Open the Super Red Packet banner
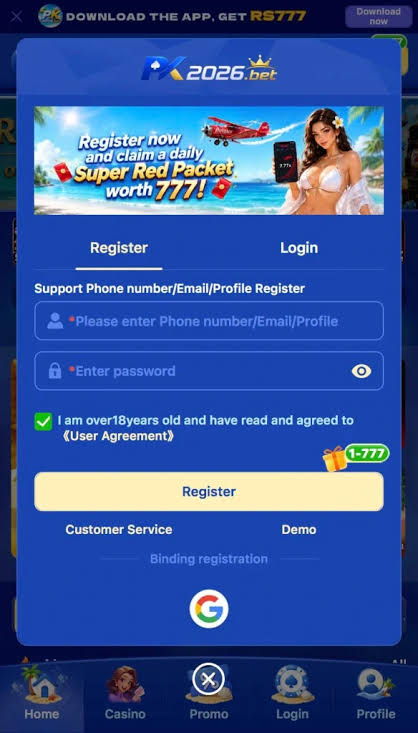Screen dimensions: 418x733 [x=209, y=160]
